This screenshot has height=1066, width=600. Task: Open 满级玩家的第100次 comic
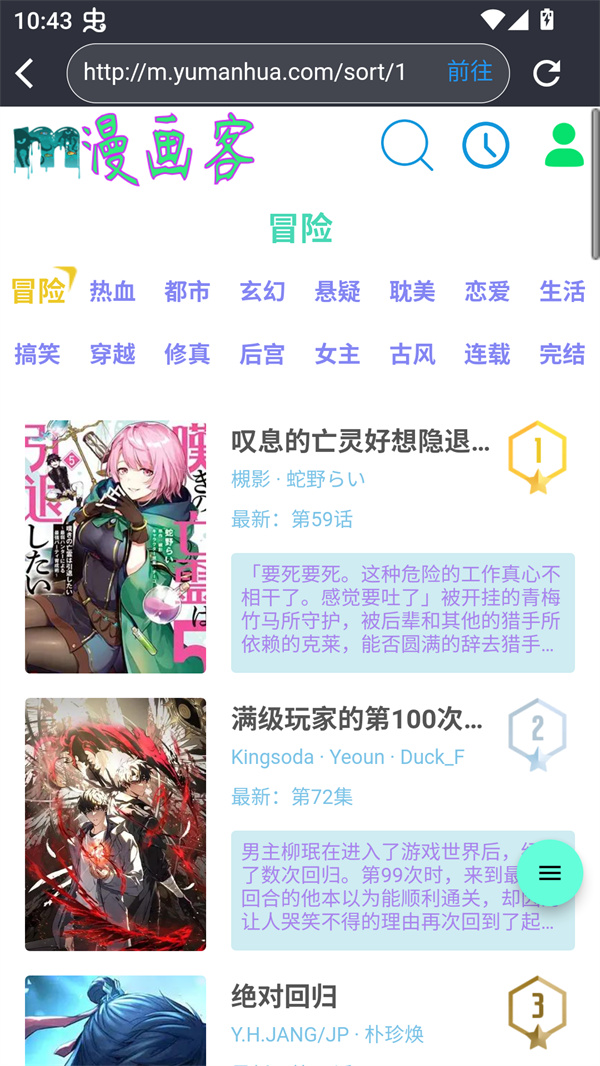(357, 719)
